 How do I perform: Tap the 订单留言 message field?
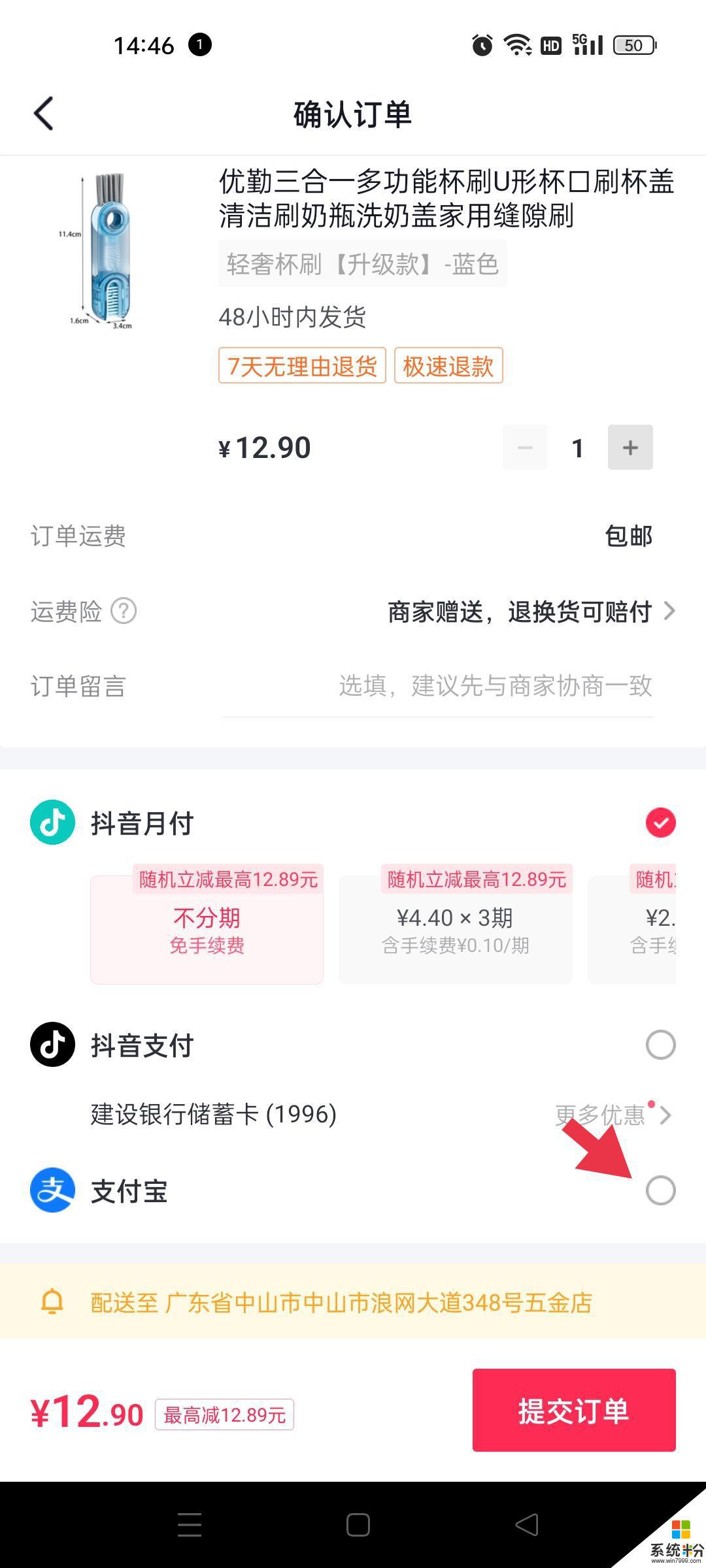click(x=437, y=686)
